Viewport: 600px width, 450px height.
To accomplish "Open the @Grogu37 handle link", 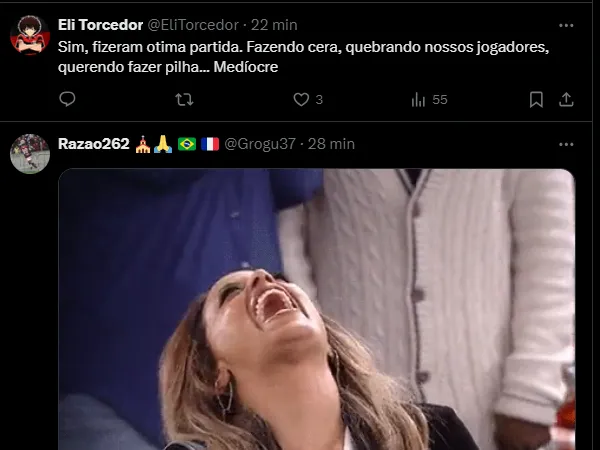I will 260,143.
